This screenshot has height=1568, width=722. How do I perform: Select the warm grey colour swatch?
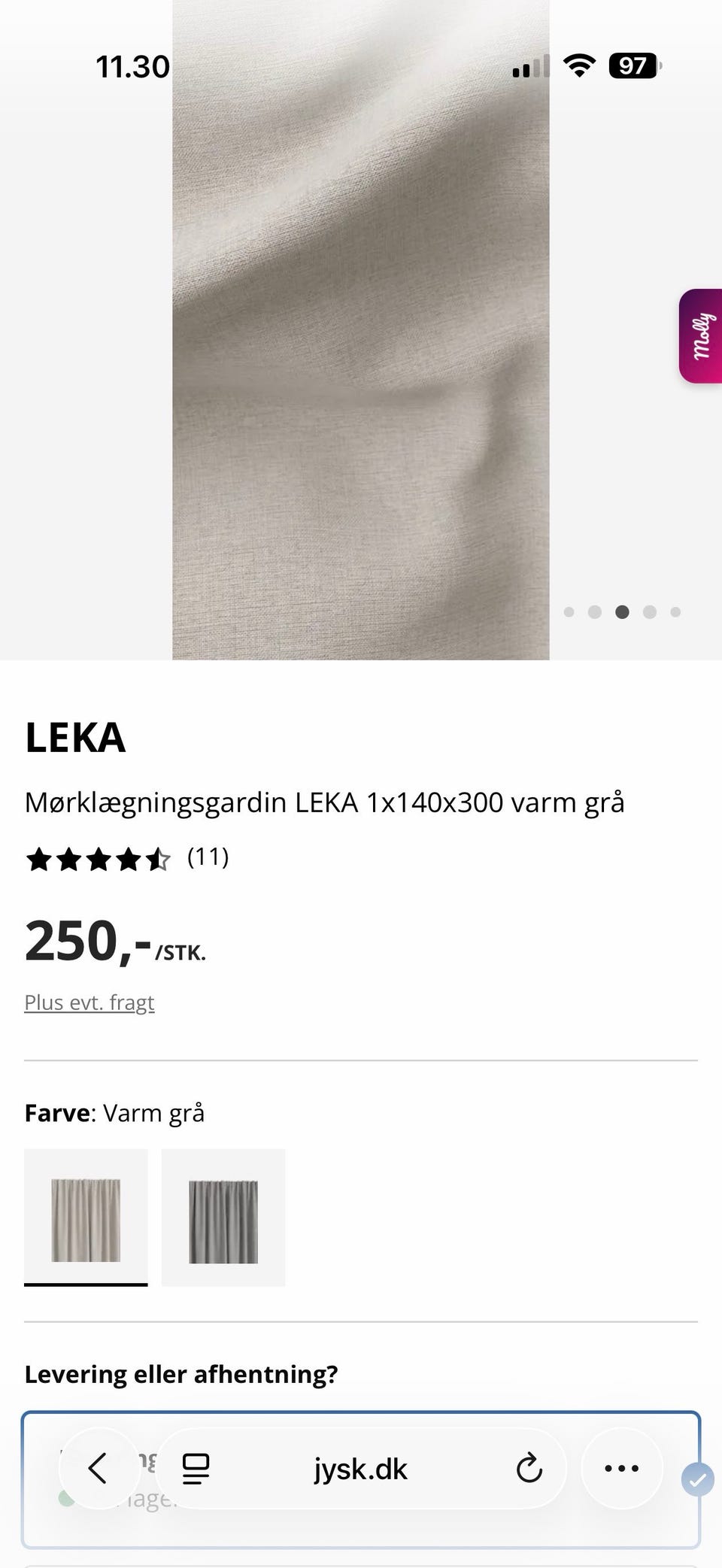(86, 1218)
